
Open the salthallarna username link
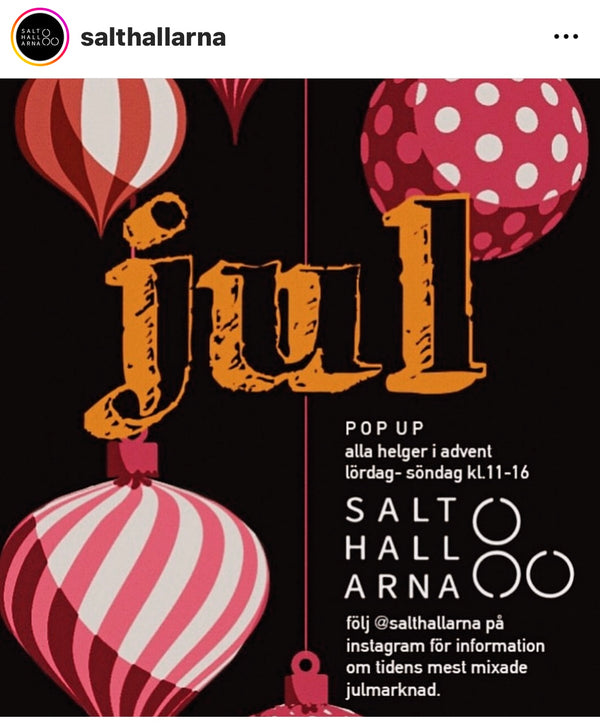(153, 38)
